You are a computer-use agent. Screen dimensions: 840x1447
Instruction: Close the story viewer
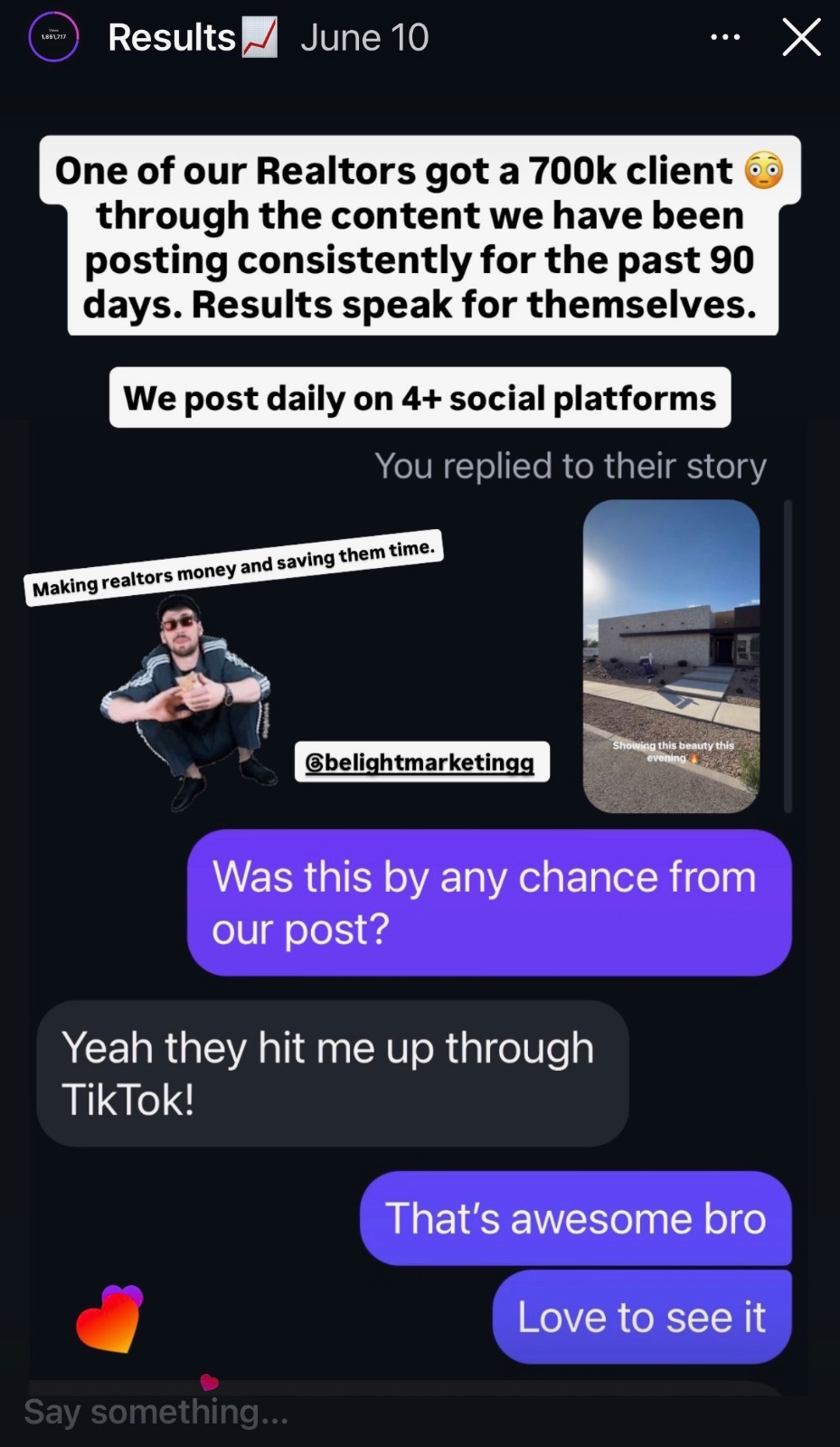coord(801,38)
